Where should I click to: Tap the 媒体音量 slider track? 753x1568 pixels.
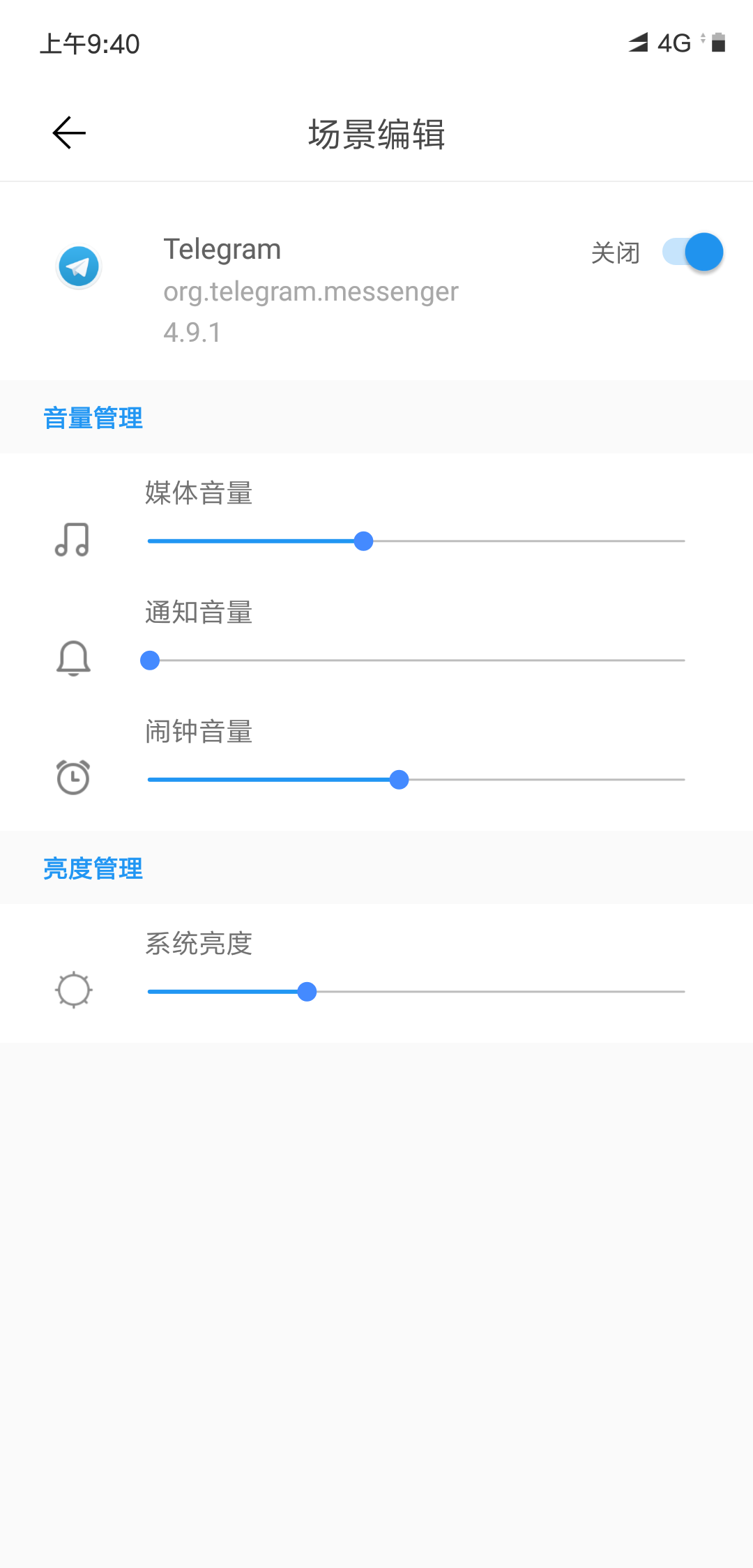(416, 541)
